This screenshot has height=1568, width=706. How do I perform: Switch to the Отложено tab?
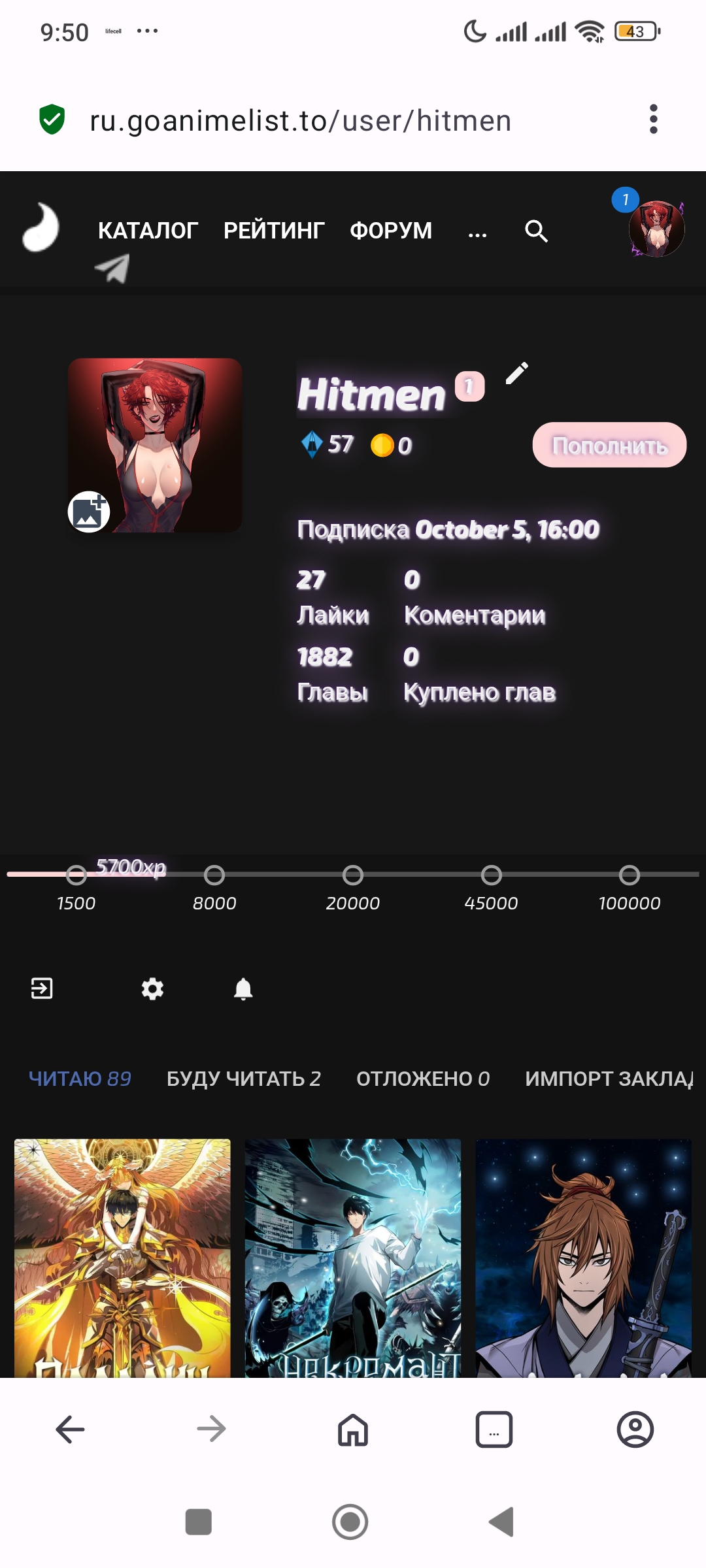click(422, 1079)
